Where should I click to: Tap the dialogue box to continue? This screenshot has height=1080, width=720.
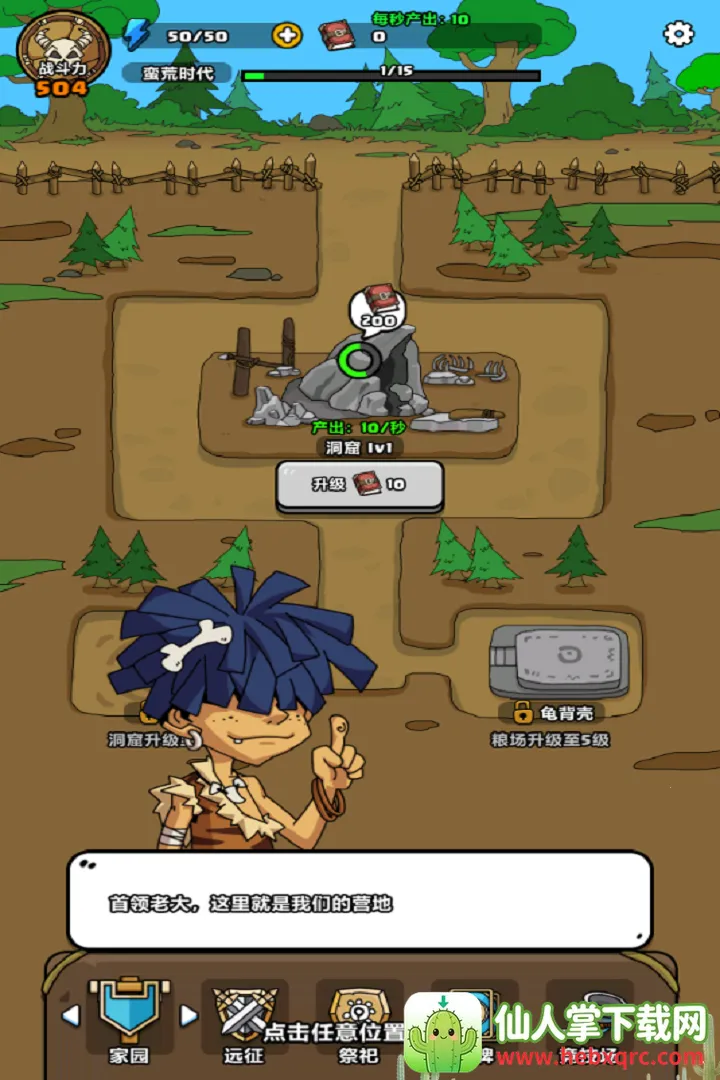pos(359,902)
